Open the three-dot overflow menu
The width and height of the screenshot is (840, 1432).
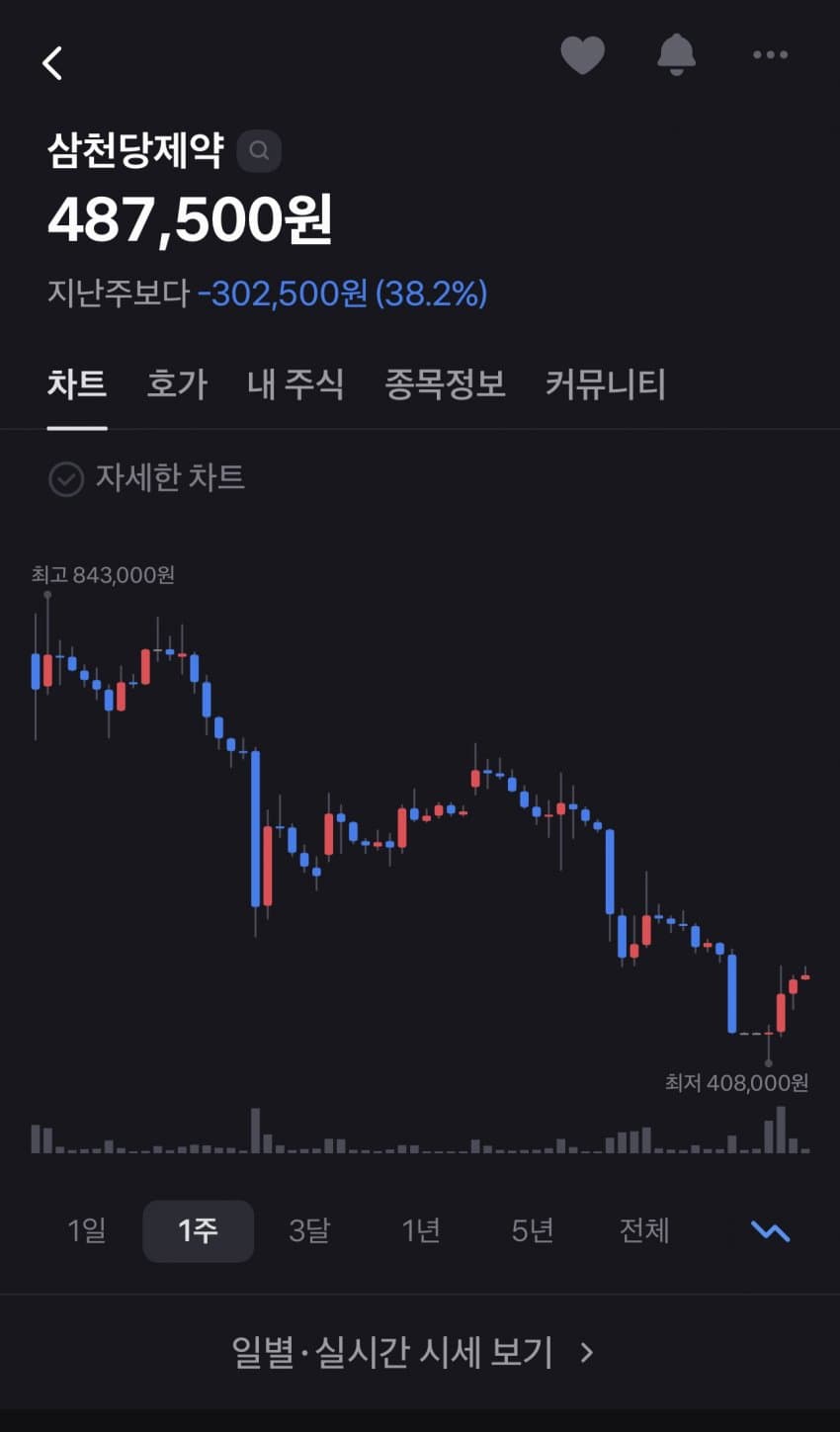pos(770,55)
